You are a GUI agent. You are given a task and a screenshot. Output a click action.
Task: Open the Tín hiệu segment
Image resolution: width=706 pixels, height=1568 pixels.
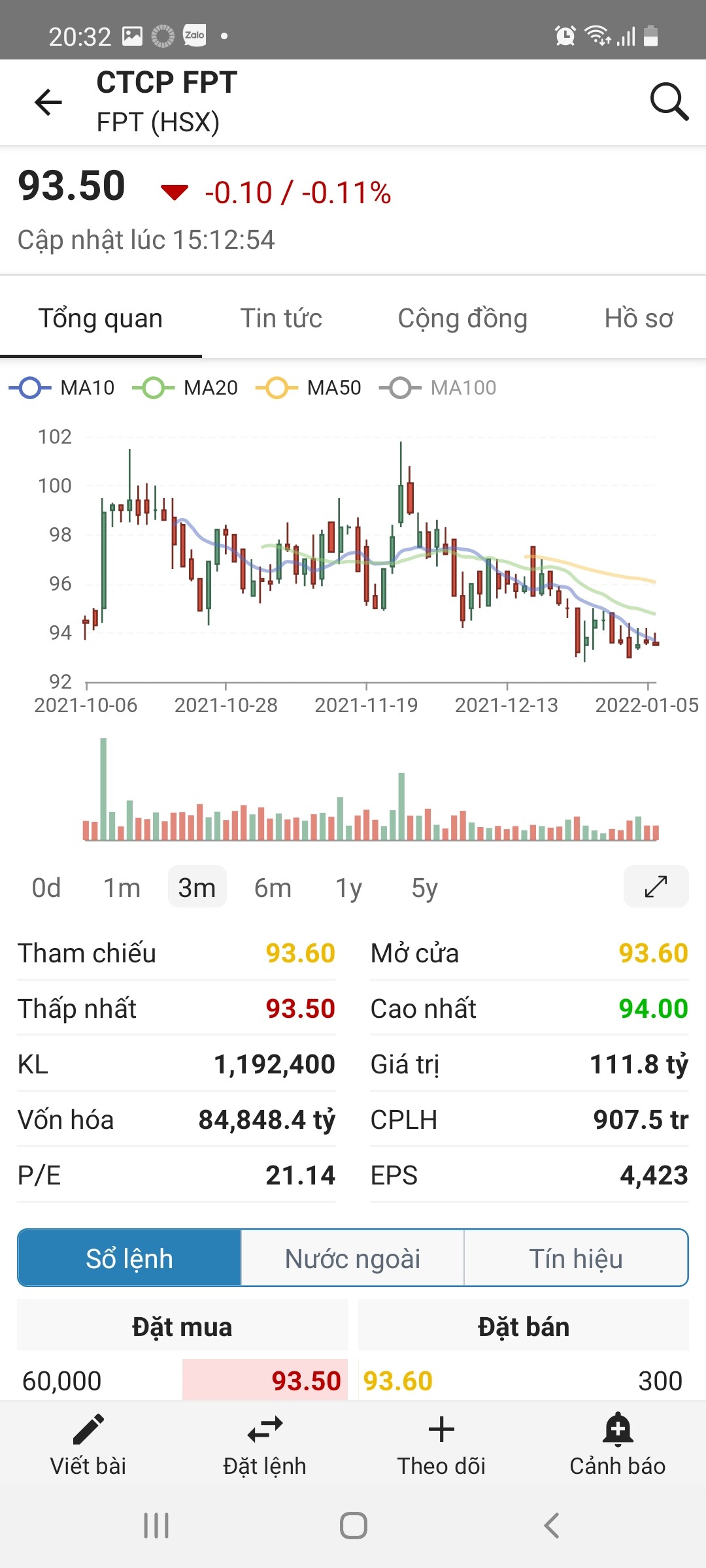pos(575,1258)
